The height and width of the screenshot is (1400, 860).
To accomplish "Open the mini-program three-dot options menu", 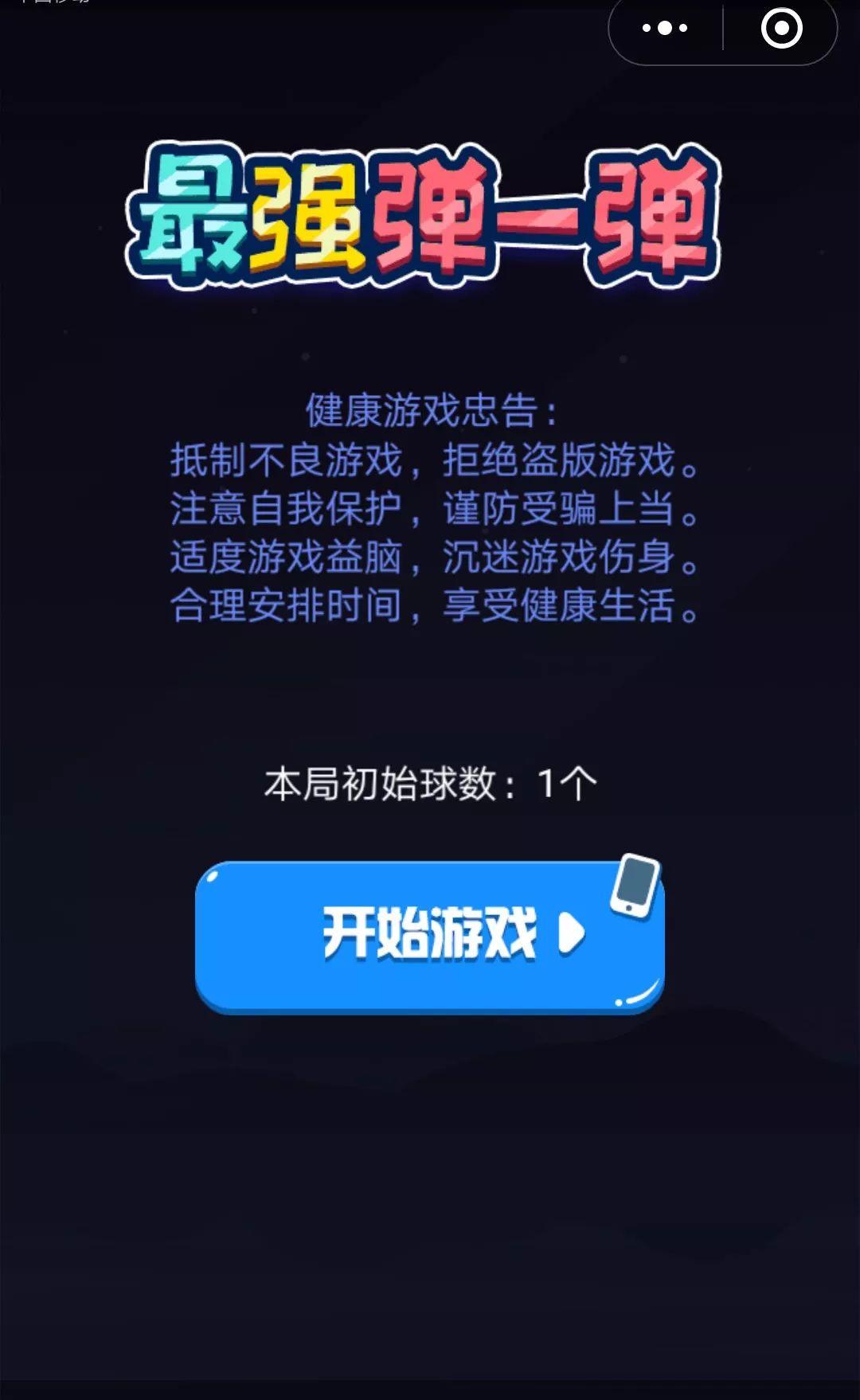I will click(x=663, y=29).
